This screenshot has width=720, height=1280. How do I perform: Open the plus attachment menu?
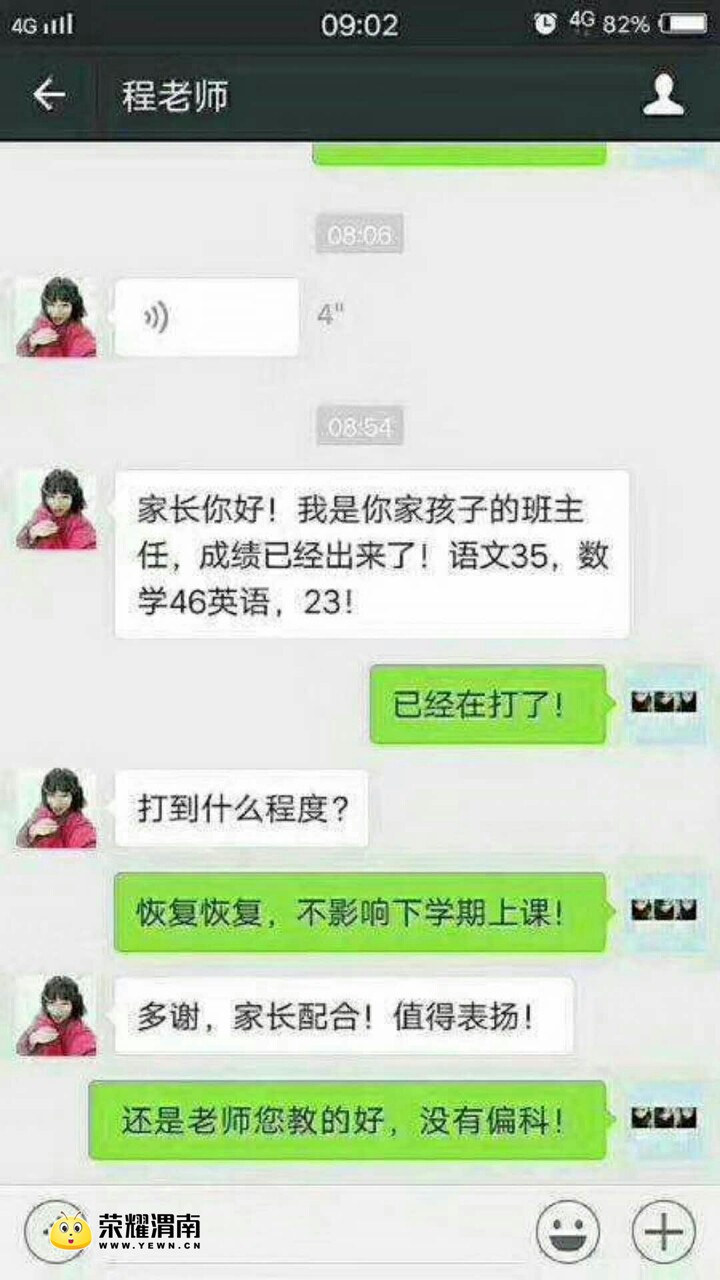[x=663, y=1231]
